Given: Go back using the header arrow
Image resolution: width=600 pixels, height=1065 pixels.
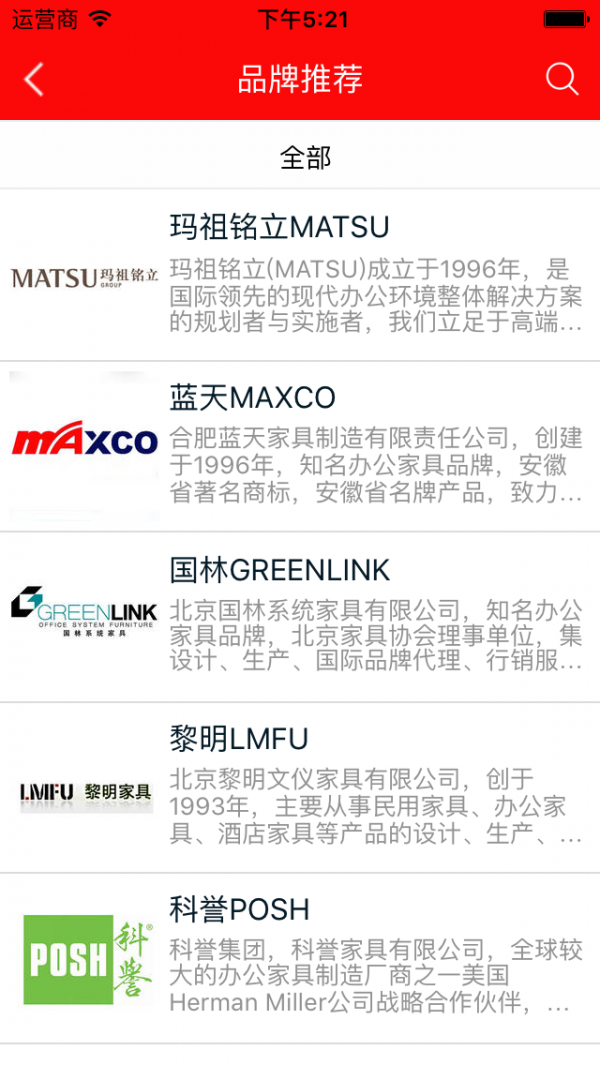Looking at the screenshot, I should [34, 80].
